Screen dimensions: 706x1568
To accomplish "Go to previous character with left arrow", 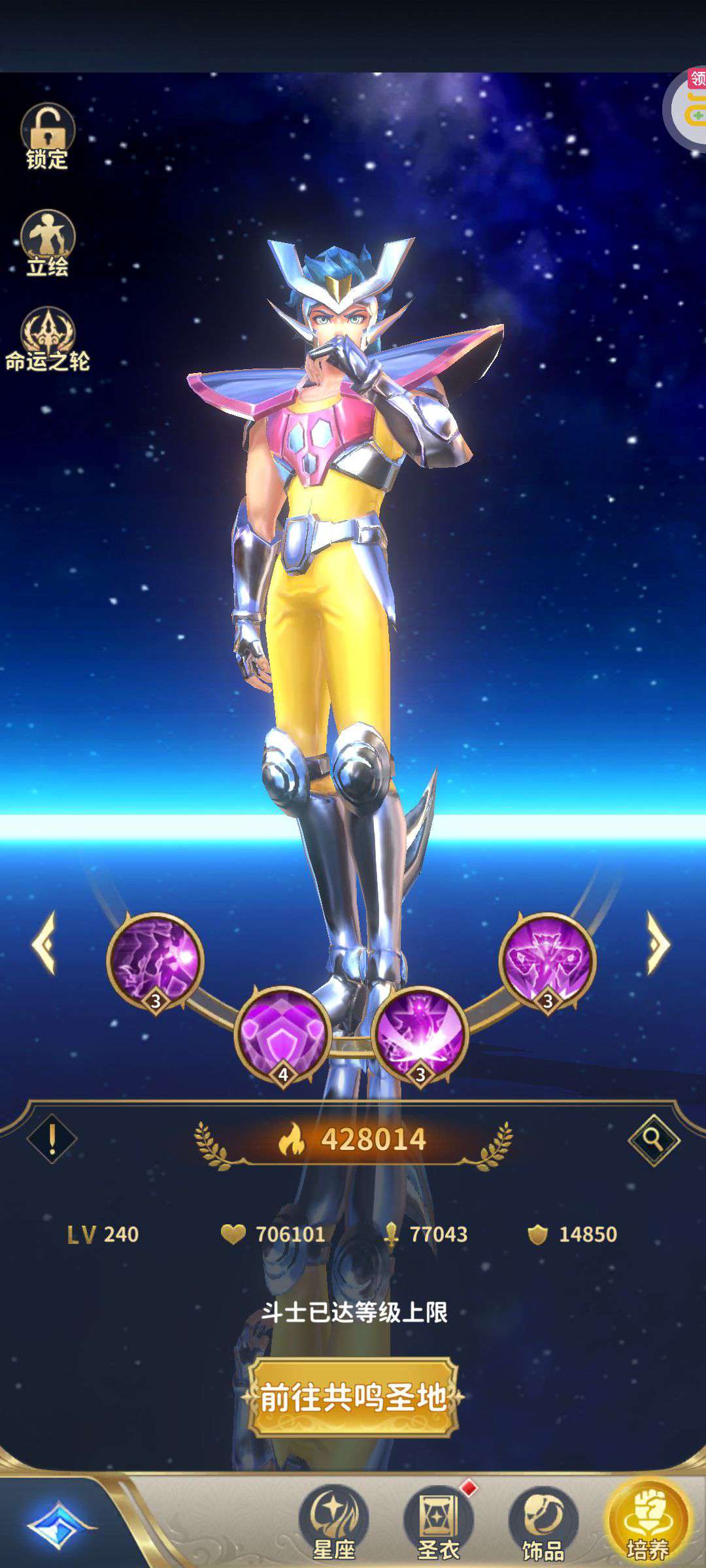I will point(44,943).
